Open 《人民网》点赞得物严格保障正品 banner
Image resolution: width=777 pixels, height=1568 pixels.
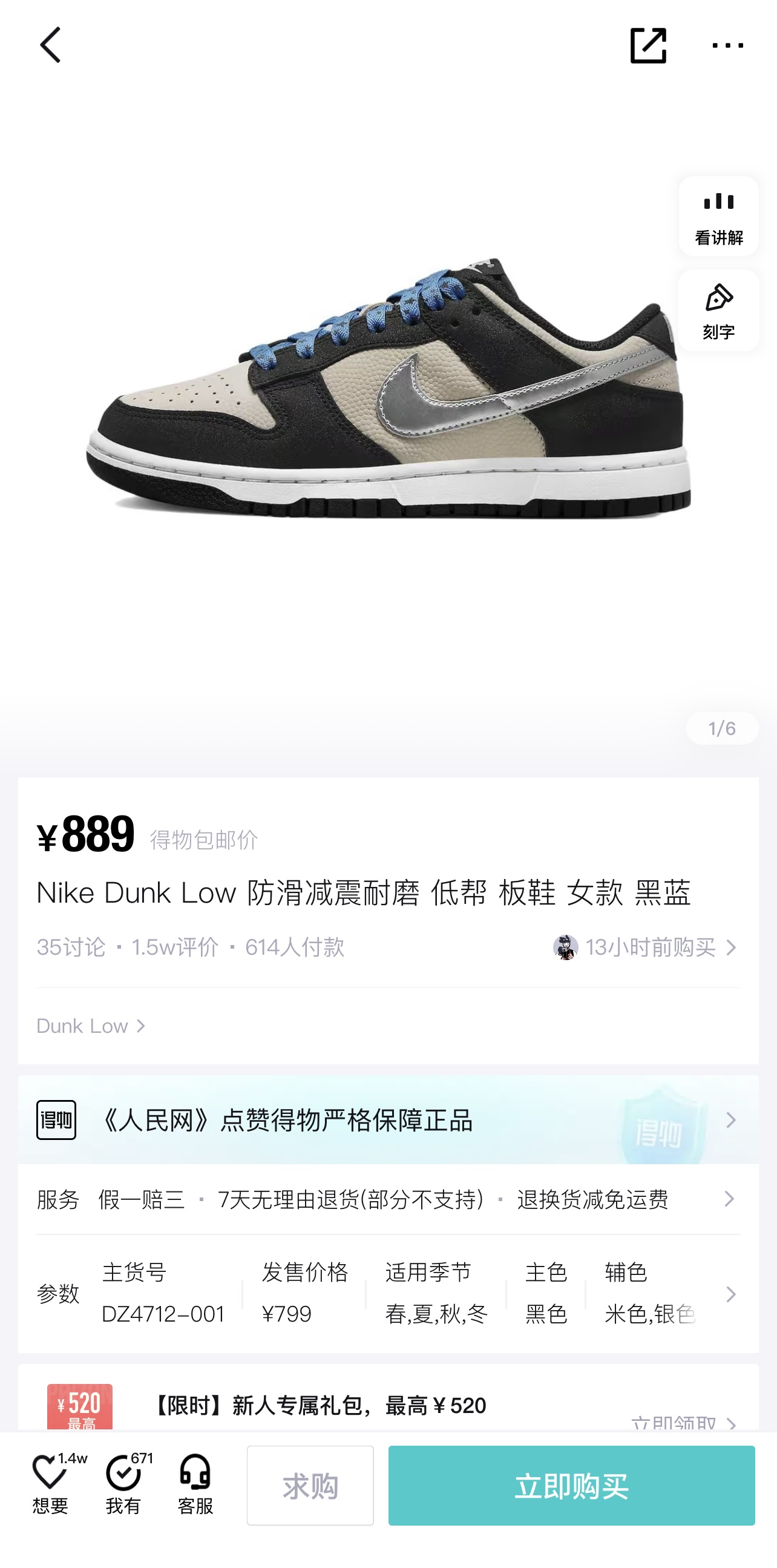click(x=388, y=1120)
